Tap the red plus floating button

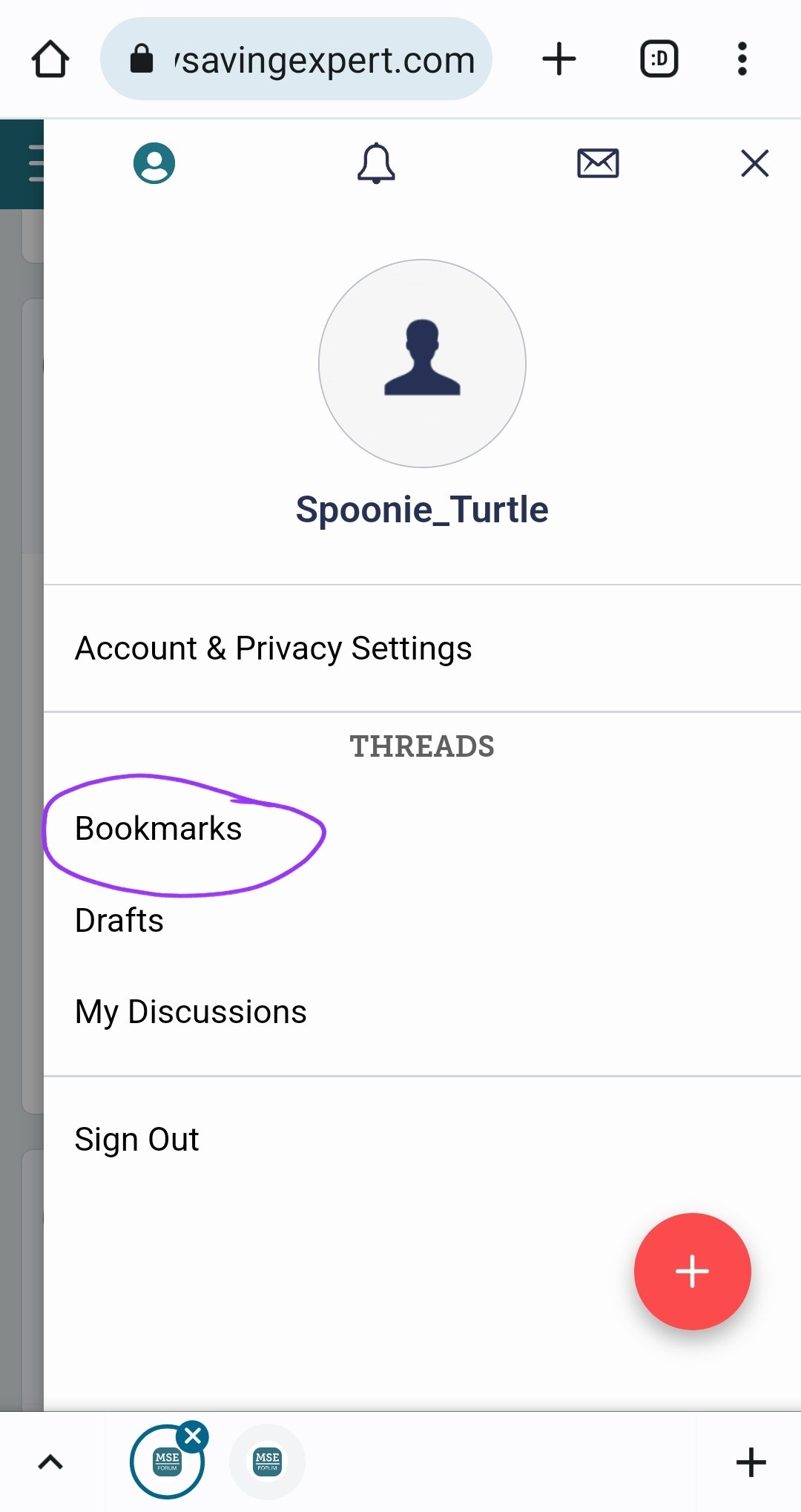[x=692, y=1271]
